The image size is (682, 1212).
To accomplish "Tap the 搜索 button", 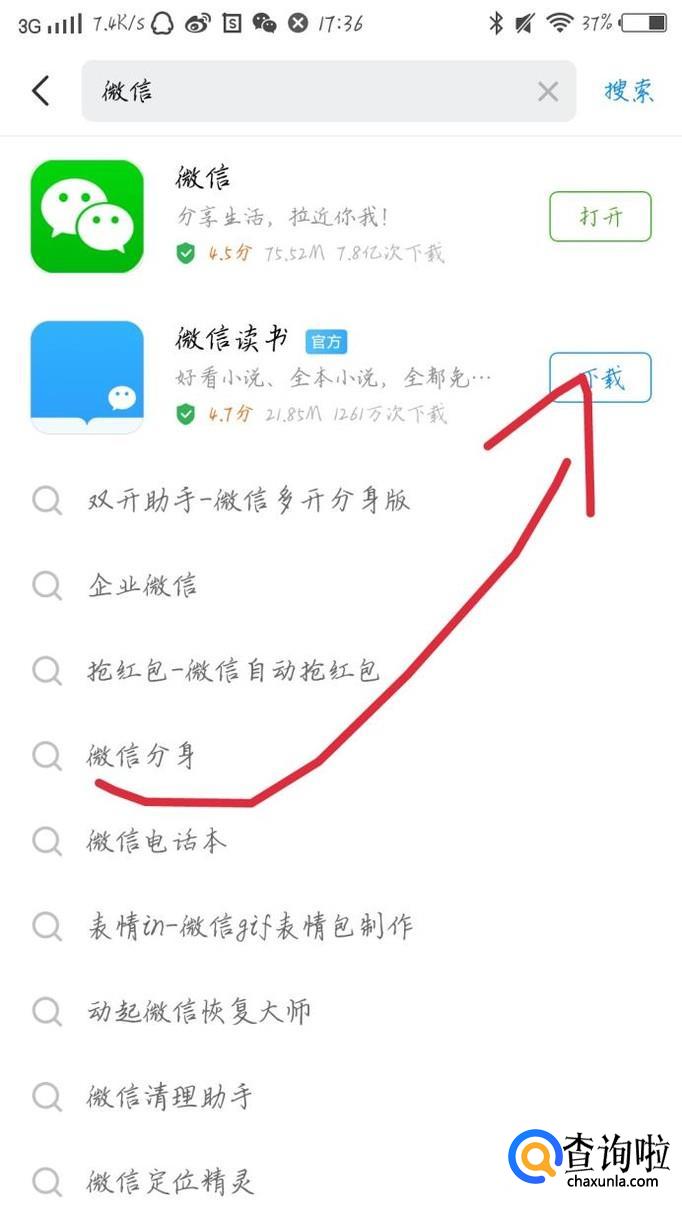I will tap(629, 91).
